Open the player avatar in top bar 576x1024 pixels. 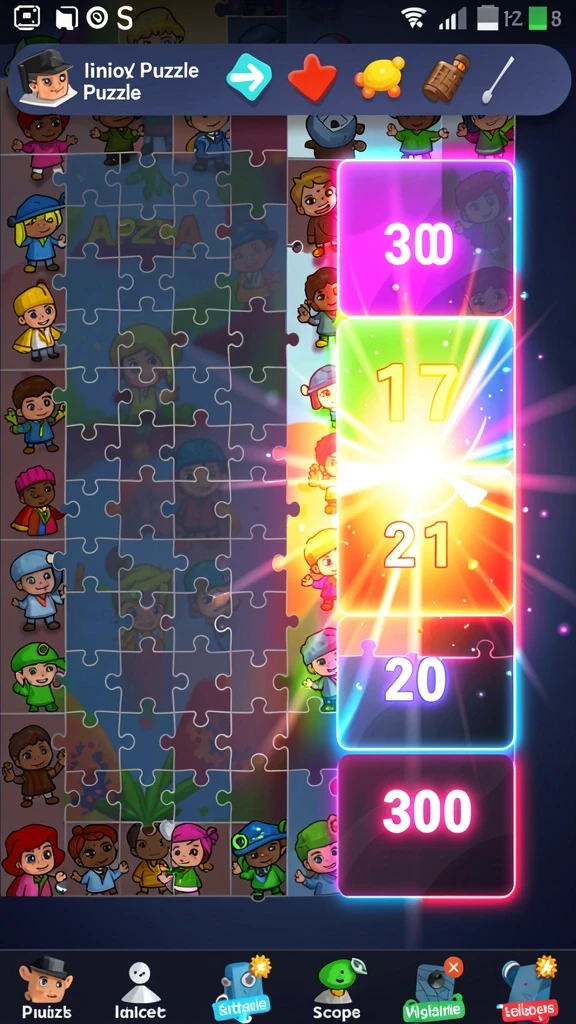pos(46,79)
